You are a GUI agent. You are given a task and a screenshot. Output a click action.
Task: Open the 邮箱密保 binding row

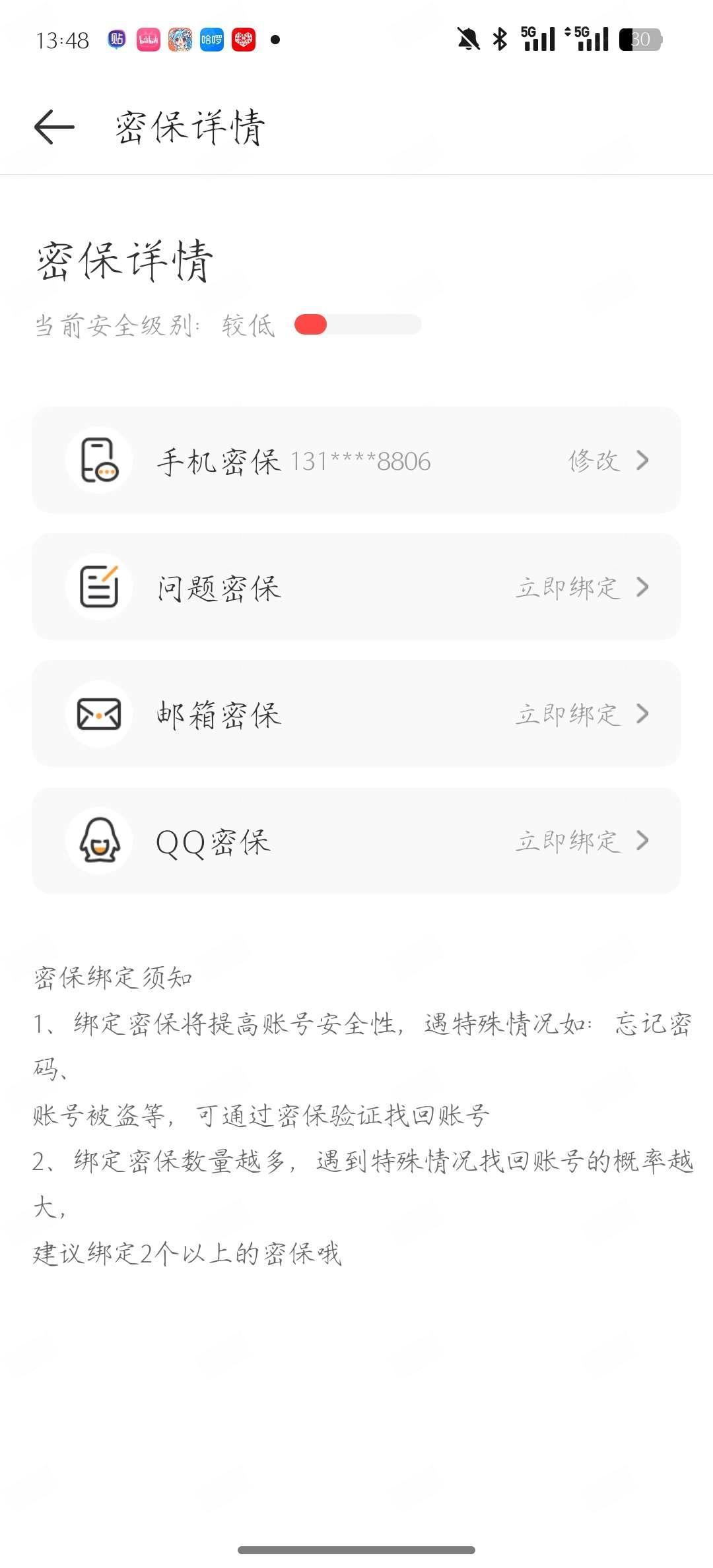(356, 713)
